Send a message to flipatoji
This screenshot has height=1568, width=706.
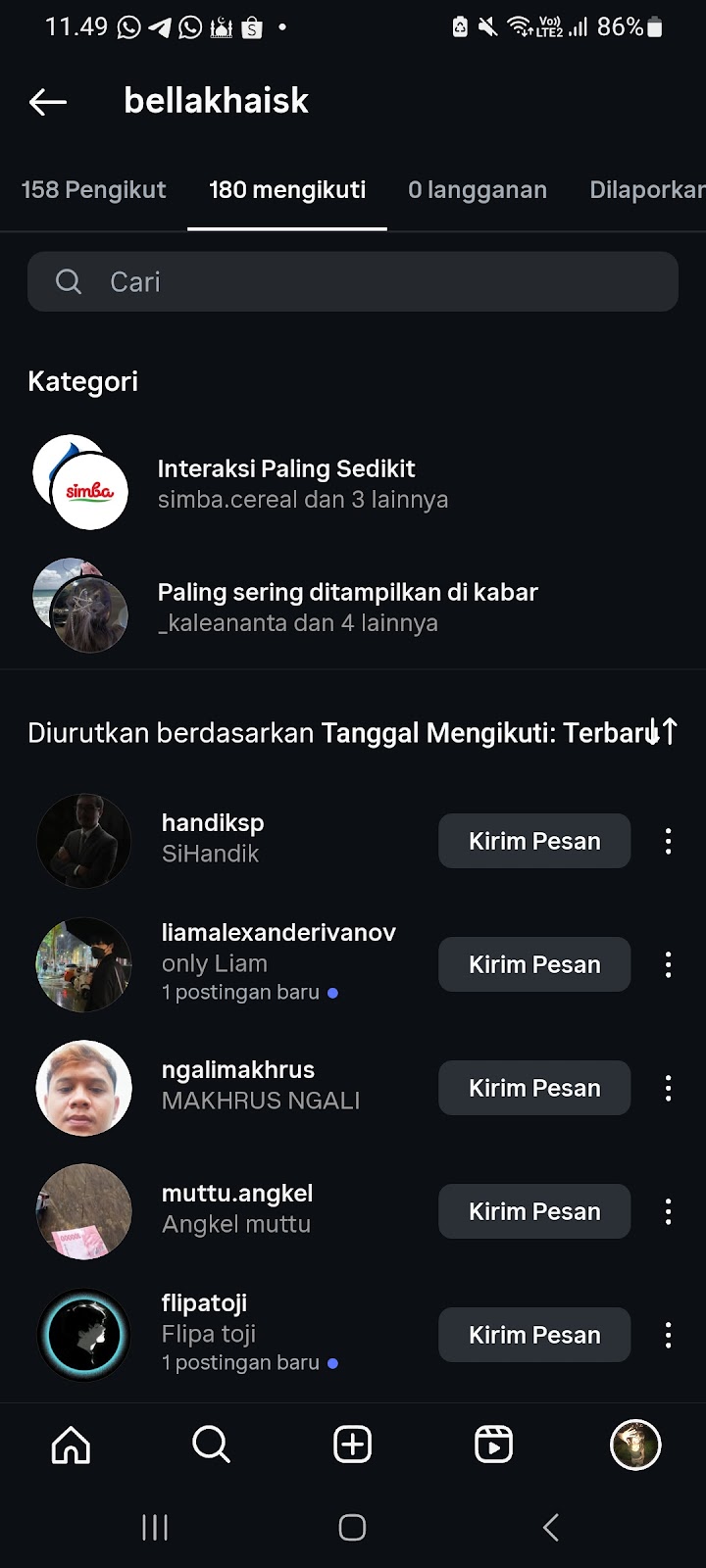[533, 1335]
